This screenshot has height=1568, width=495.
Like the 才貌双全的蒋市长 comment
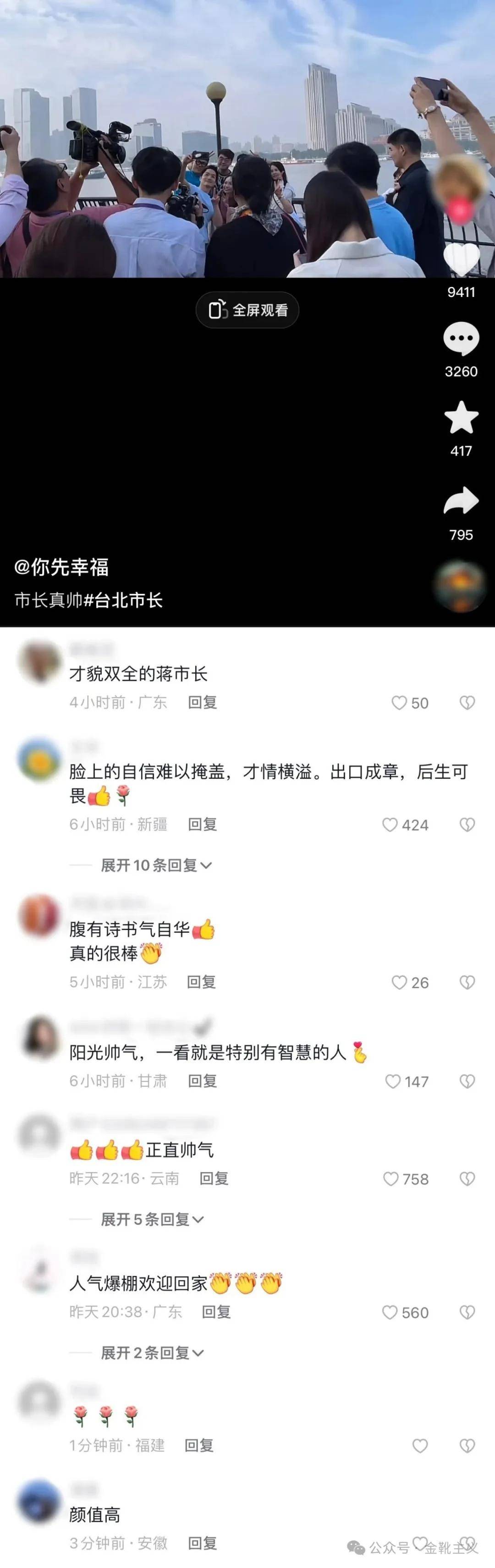[399, 703]
